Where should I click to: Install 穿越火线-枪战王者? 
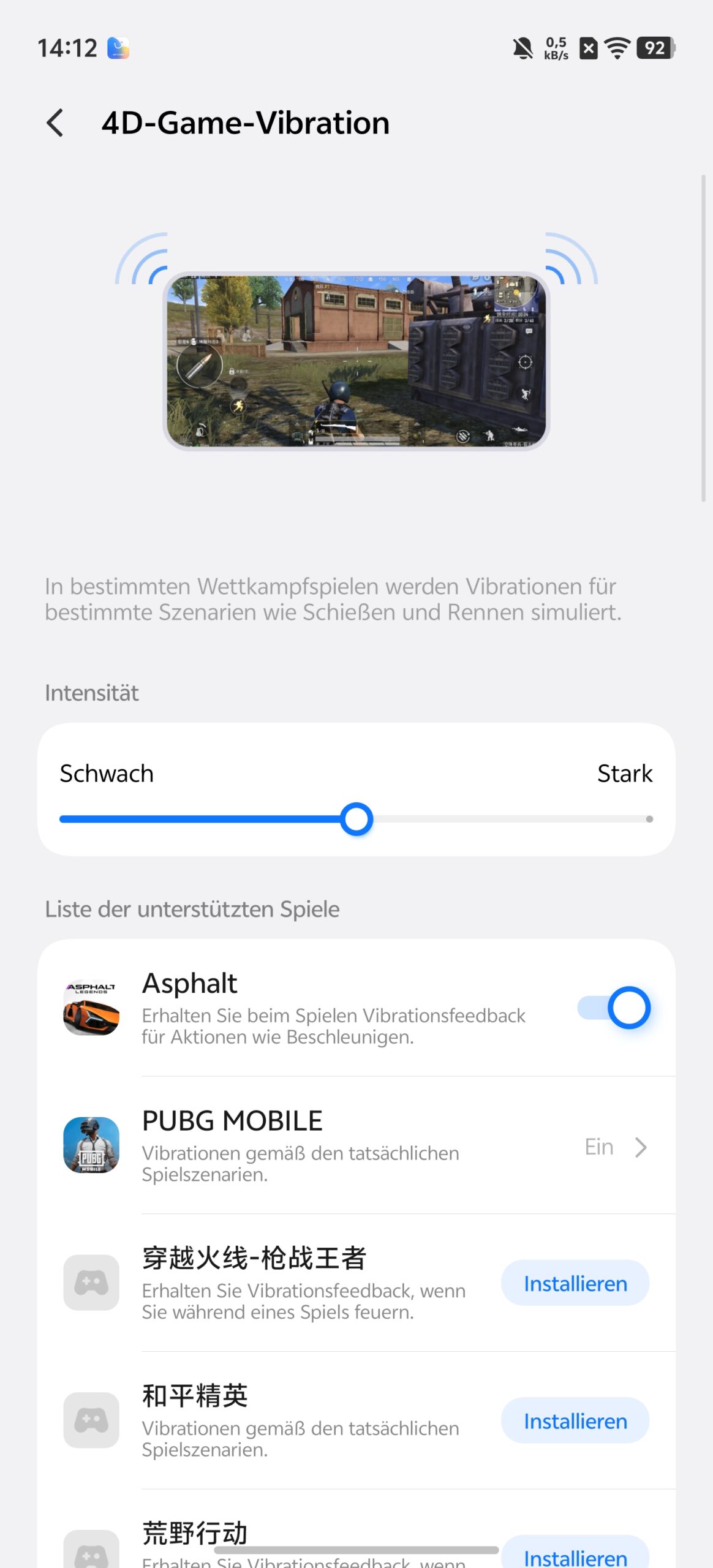tap(575, 1283)
